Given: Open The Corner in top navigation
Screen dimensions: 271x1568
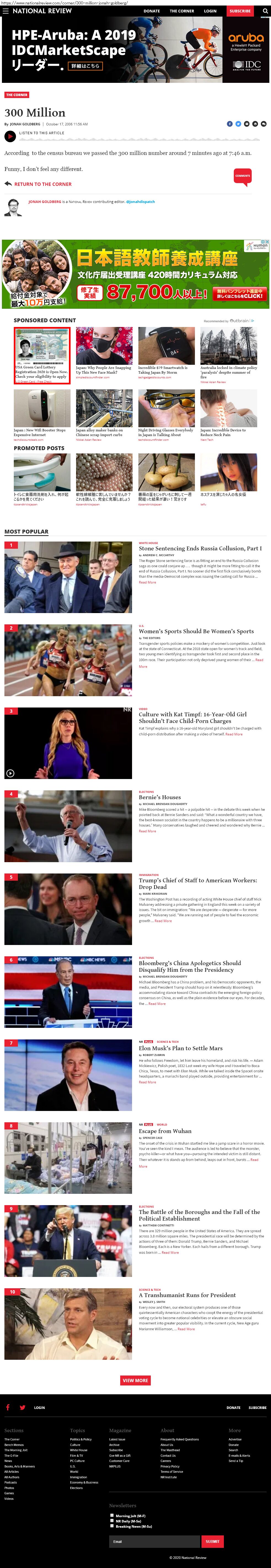Looking at the screenshot, I should [x=182, y=11].
